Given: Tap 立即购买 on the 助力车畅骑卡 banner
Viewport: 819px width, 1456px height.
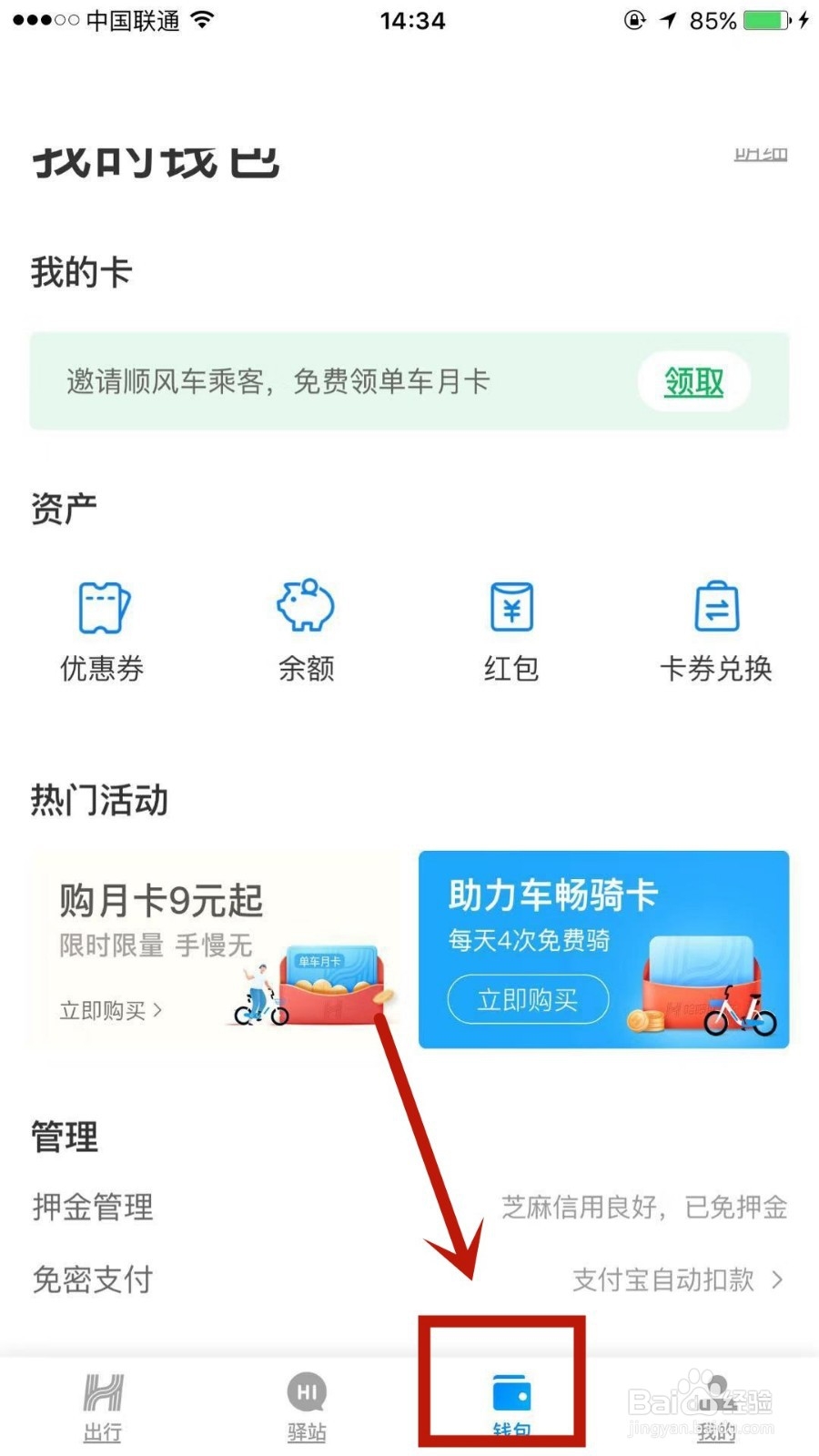Looking at the screenshot, I should [528, 999].
